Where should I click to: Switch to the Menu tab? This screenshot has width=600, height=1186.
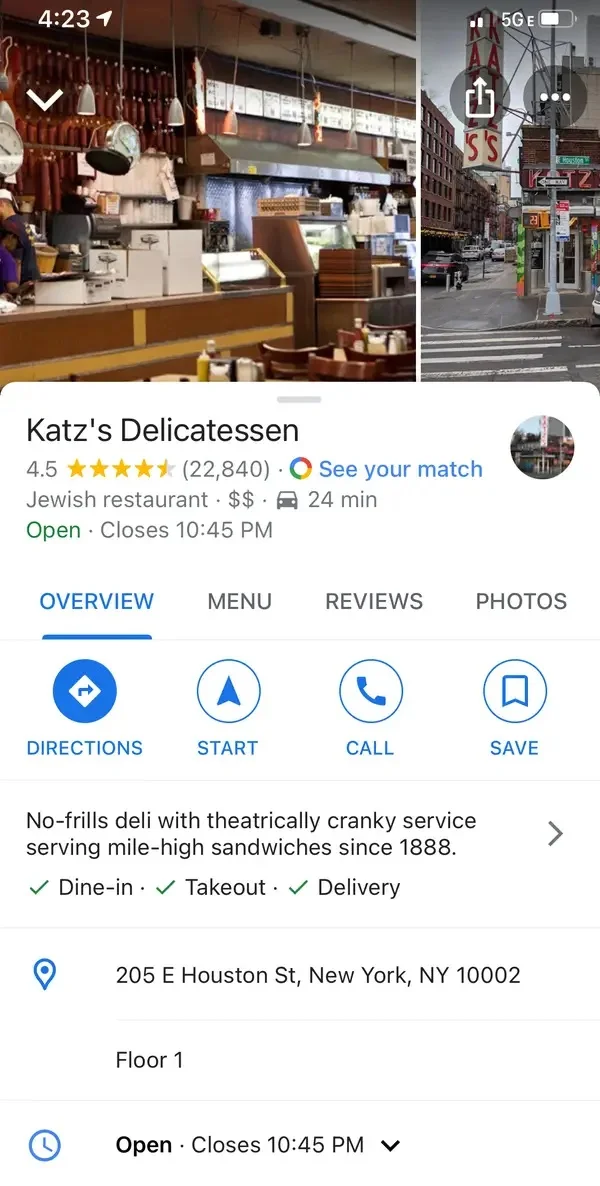coord(239,601)
